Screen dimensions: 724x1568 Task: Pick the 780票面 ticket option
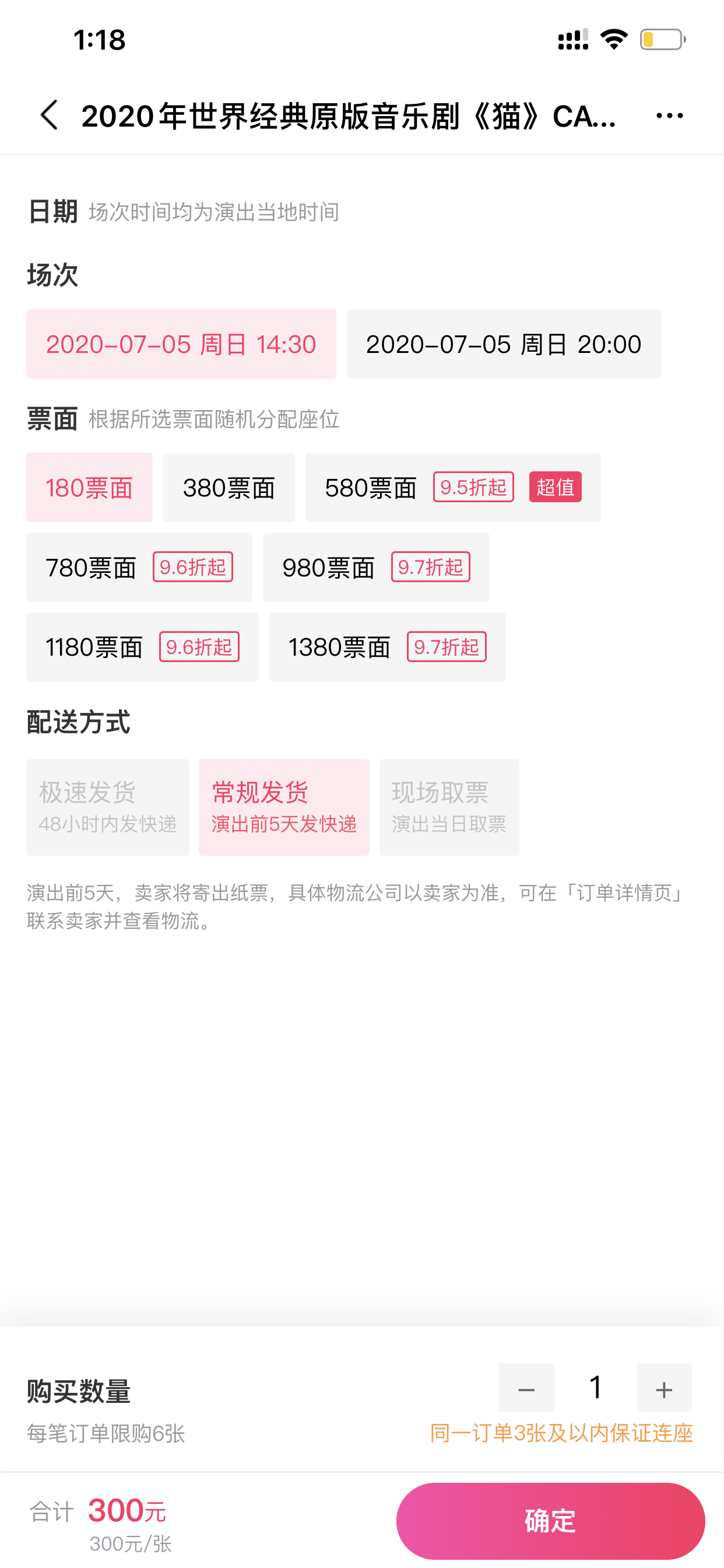pos(139,568)
